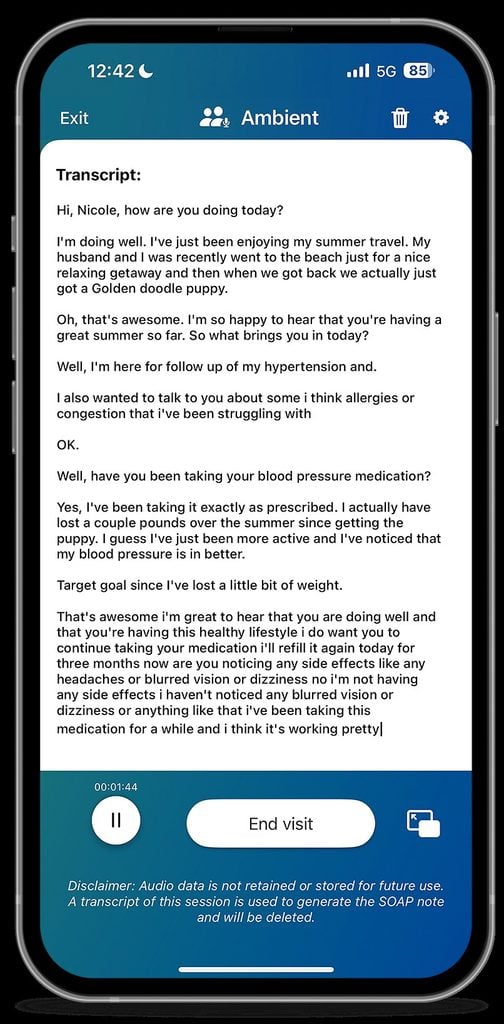Exit the Ambient session
The width and height of the screenshot is (504, 1024).
click(x=74, y=118)
